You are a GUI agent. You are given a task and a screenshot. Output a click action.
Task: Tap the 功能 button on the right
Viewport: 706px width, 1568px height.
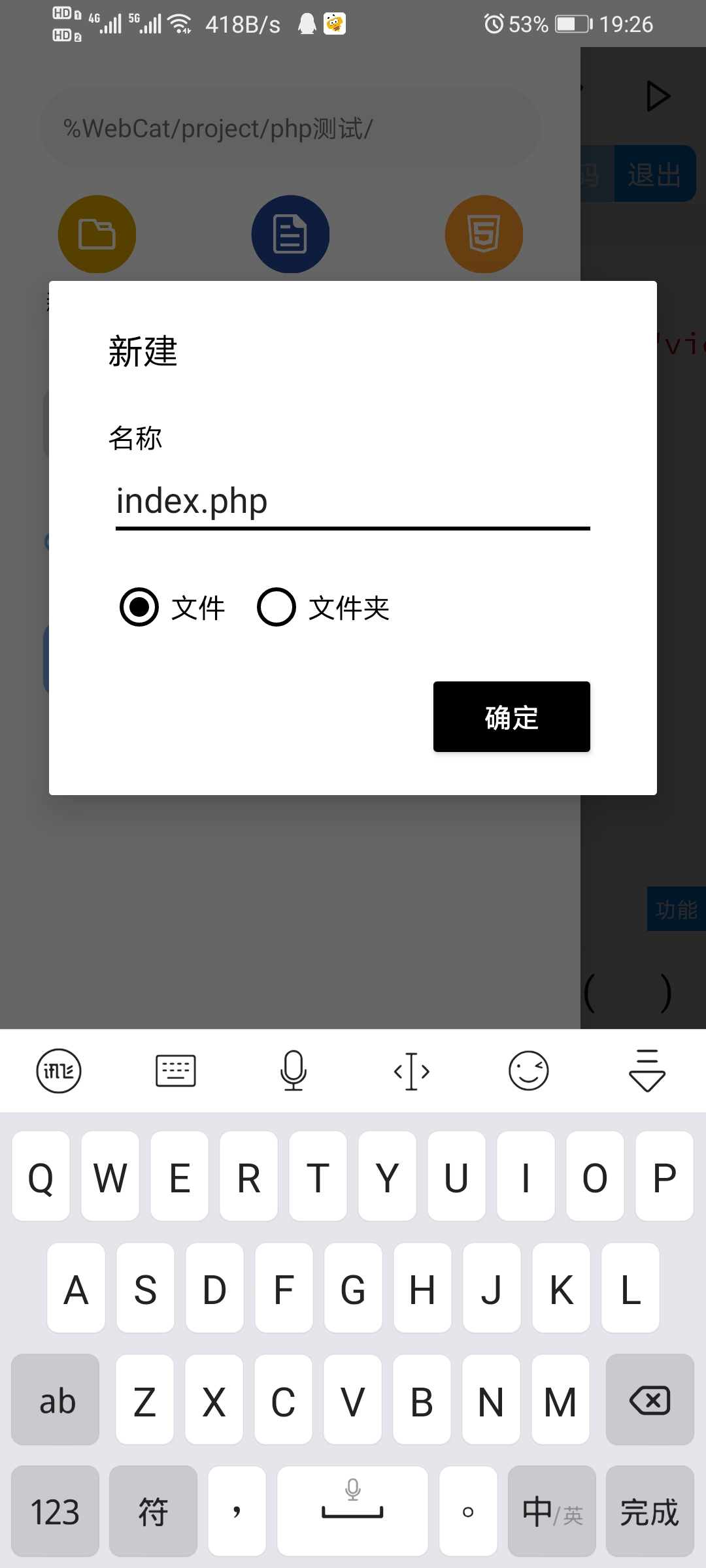(x=676, y=909)
